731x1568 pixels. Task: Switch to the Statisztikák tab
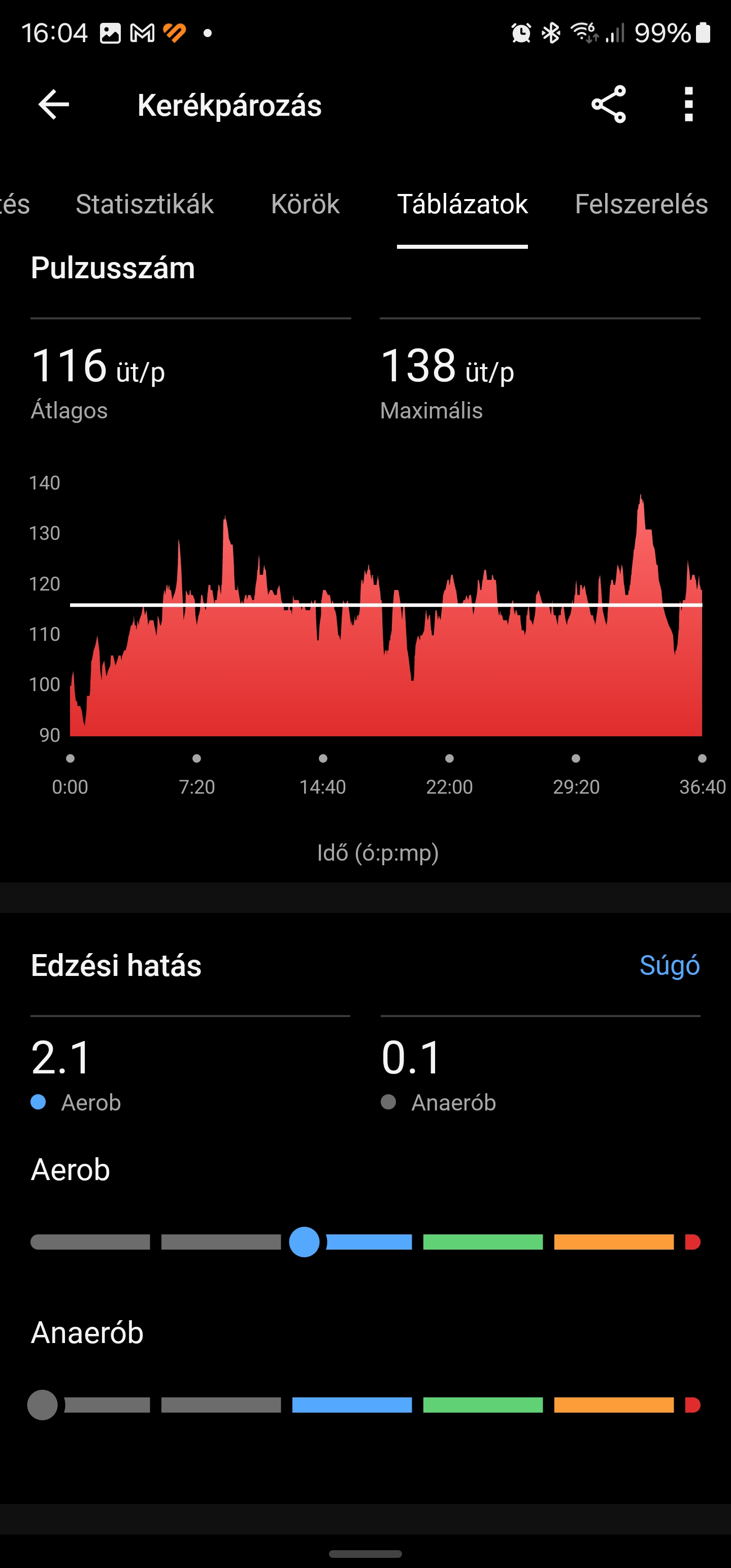pos(144,204)
